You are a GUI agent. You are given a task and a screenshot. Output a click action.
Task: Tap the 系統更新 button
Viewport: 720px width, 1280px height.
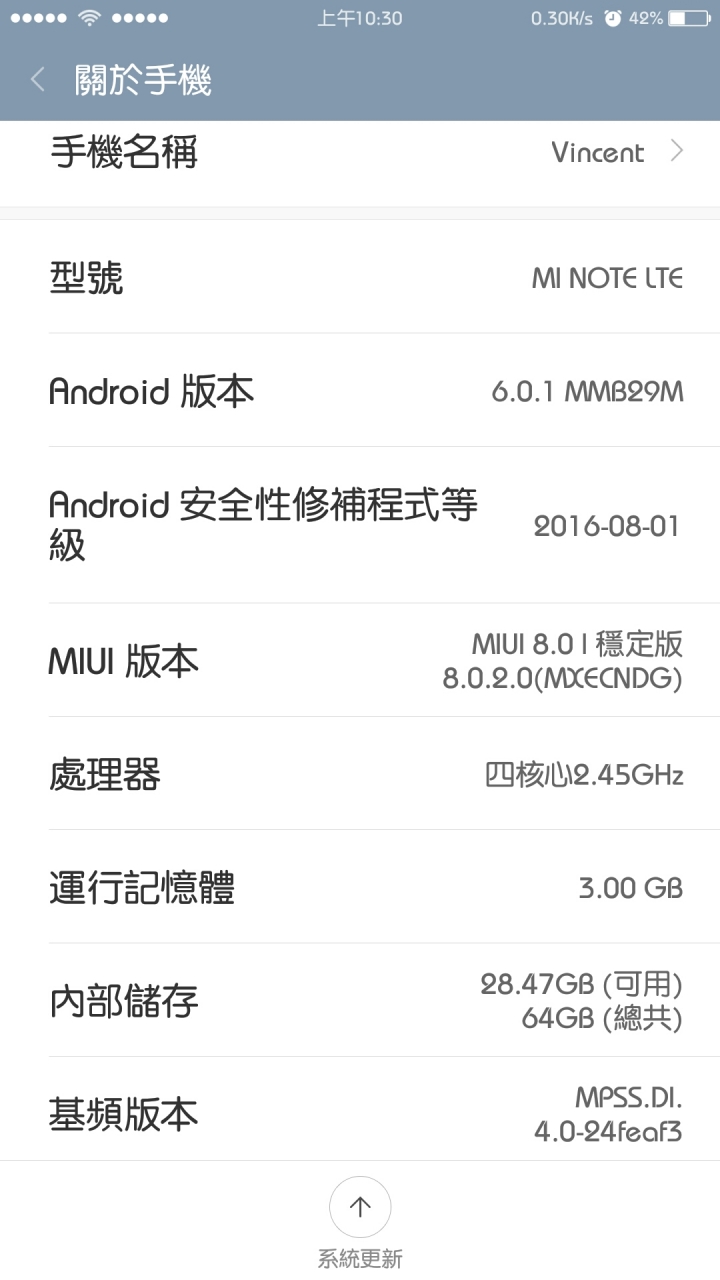coord(360,1222)
